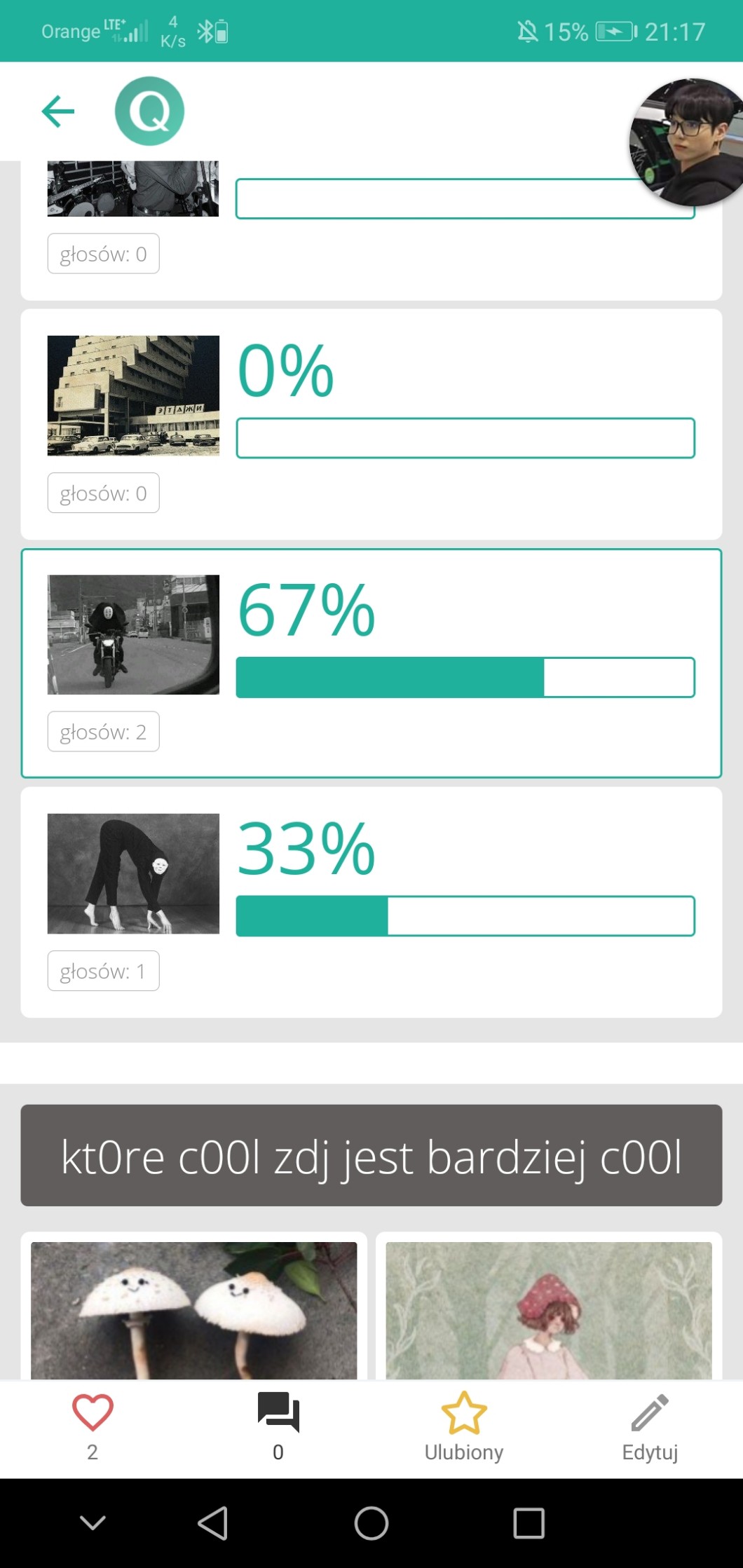Choose the mushroom hat girl picture

click(548, 1309)
